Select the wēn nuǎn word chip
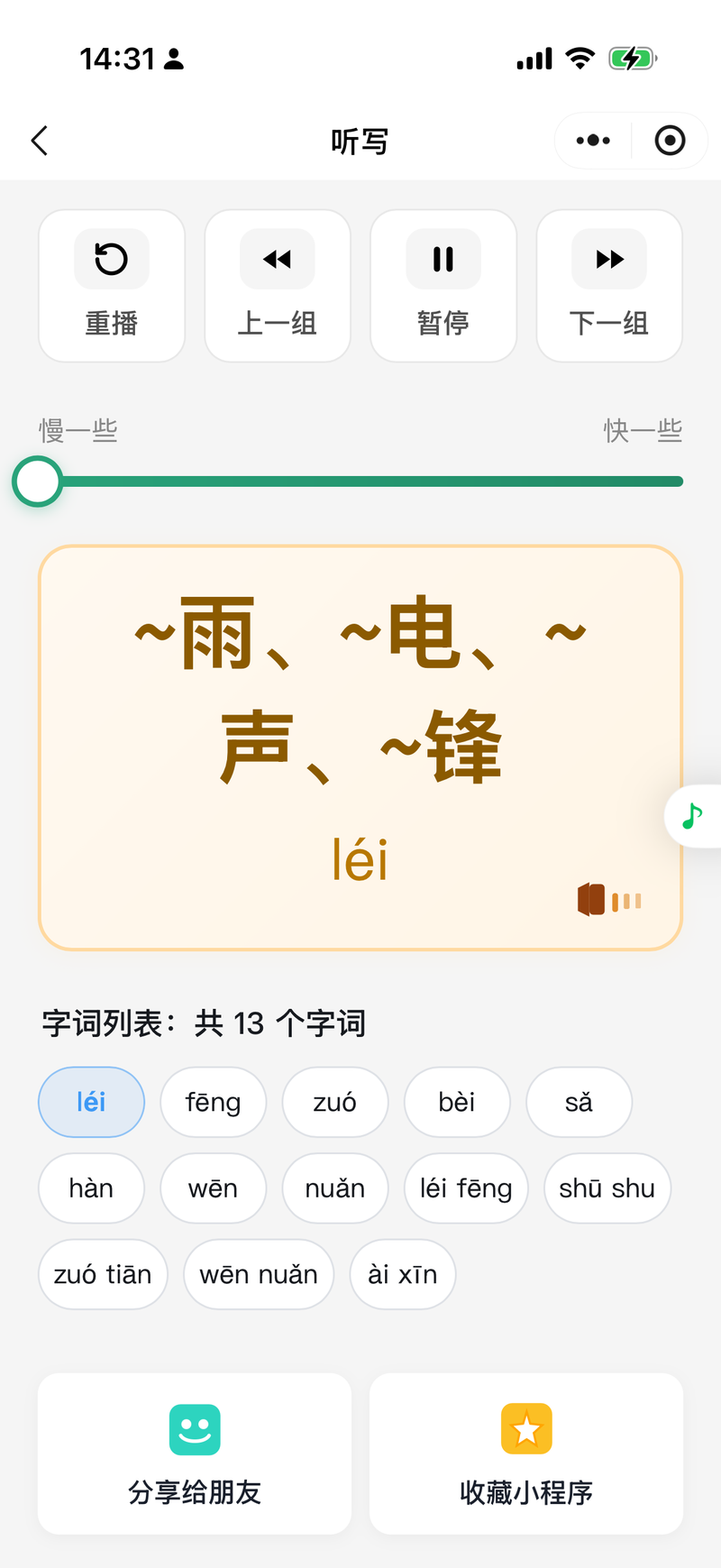 click(x=259, y=1274)
